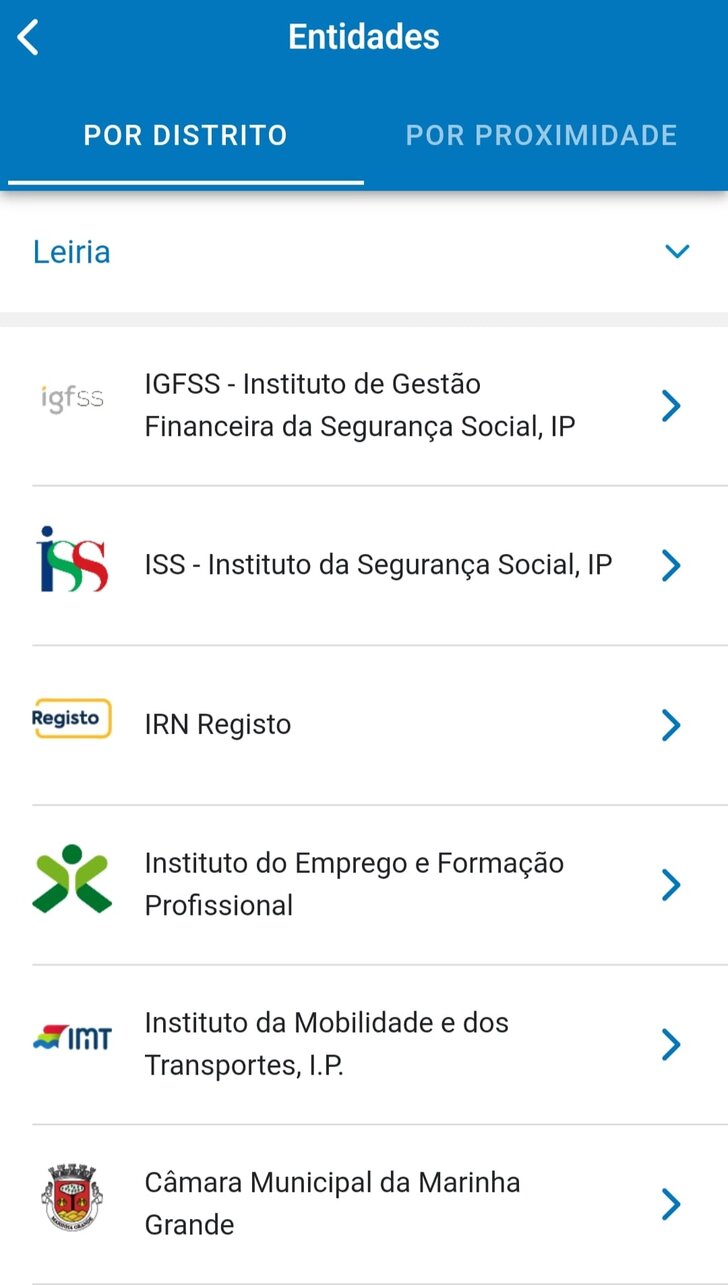
Task: Click the chevron beside IMT entry
Action: pyautogui.click(x=670, y=1044)
